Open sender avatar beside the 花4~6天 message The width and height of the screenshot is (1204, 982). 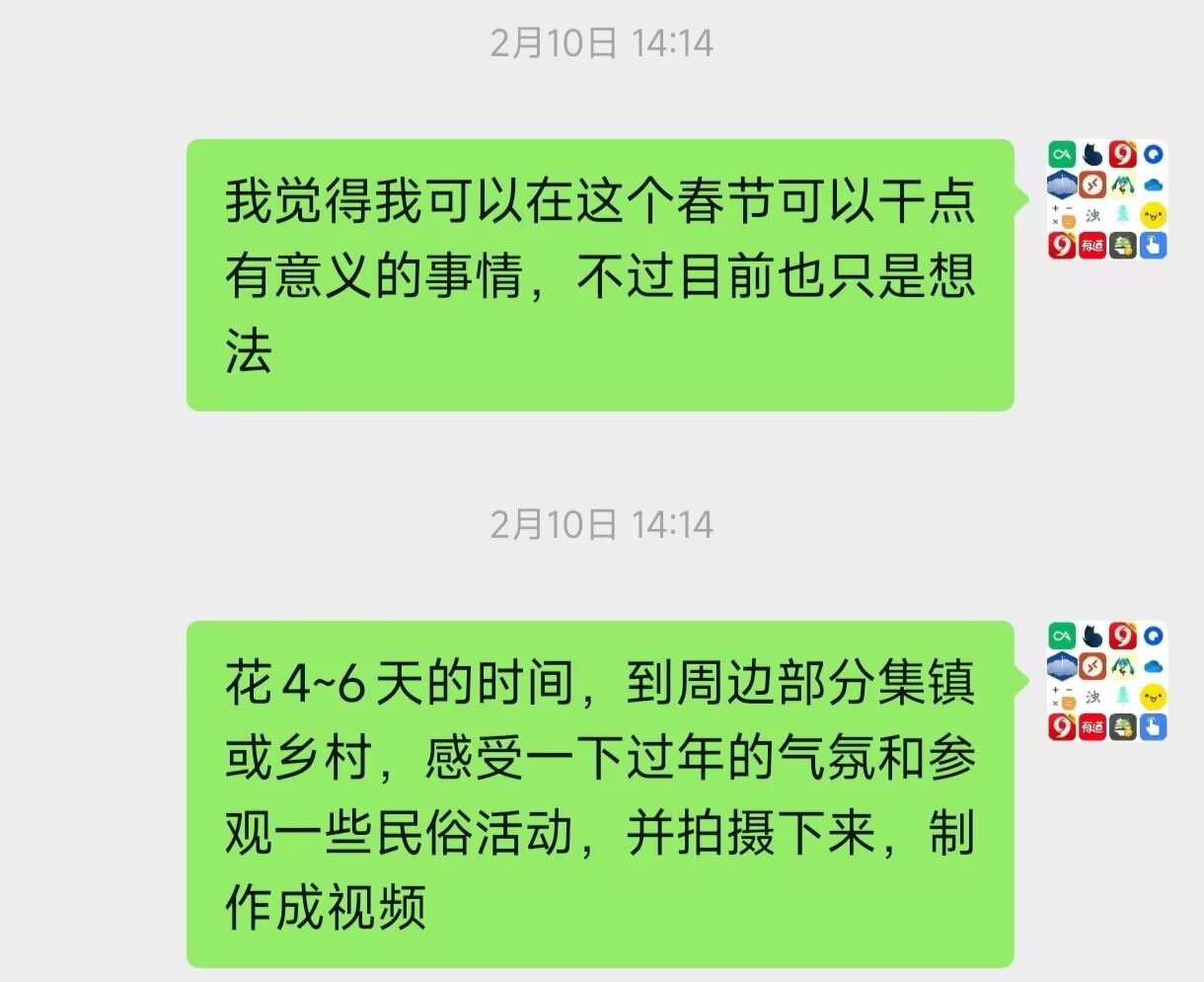(1107, 681)
